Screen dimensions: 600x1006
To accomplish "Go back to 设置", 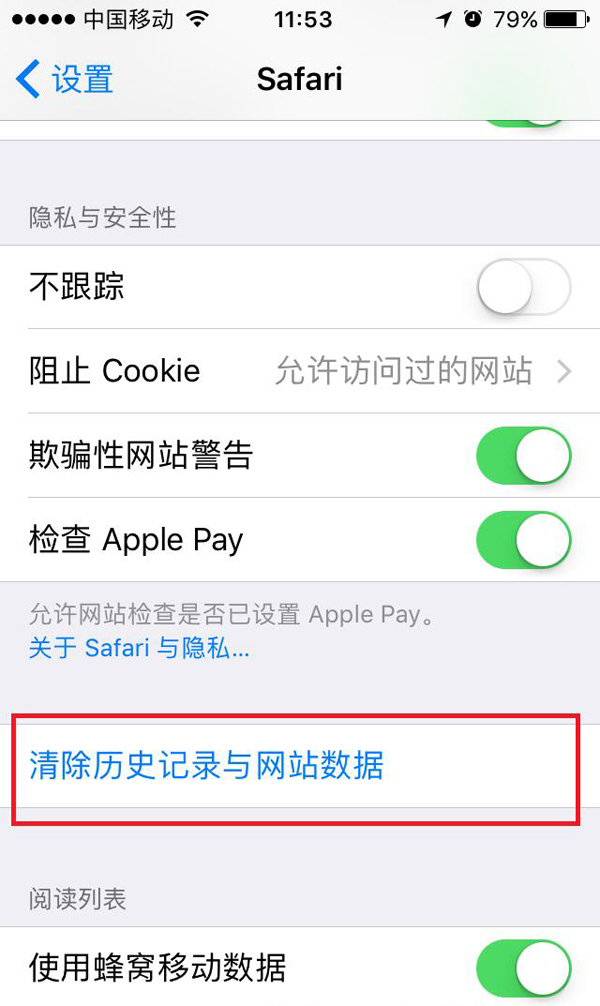I will tap(64, 80).
